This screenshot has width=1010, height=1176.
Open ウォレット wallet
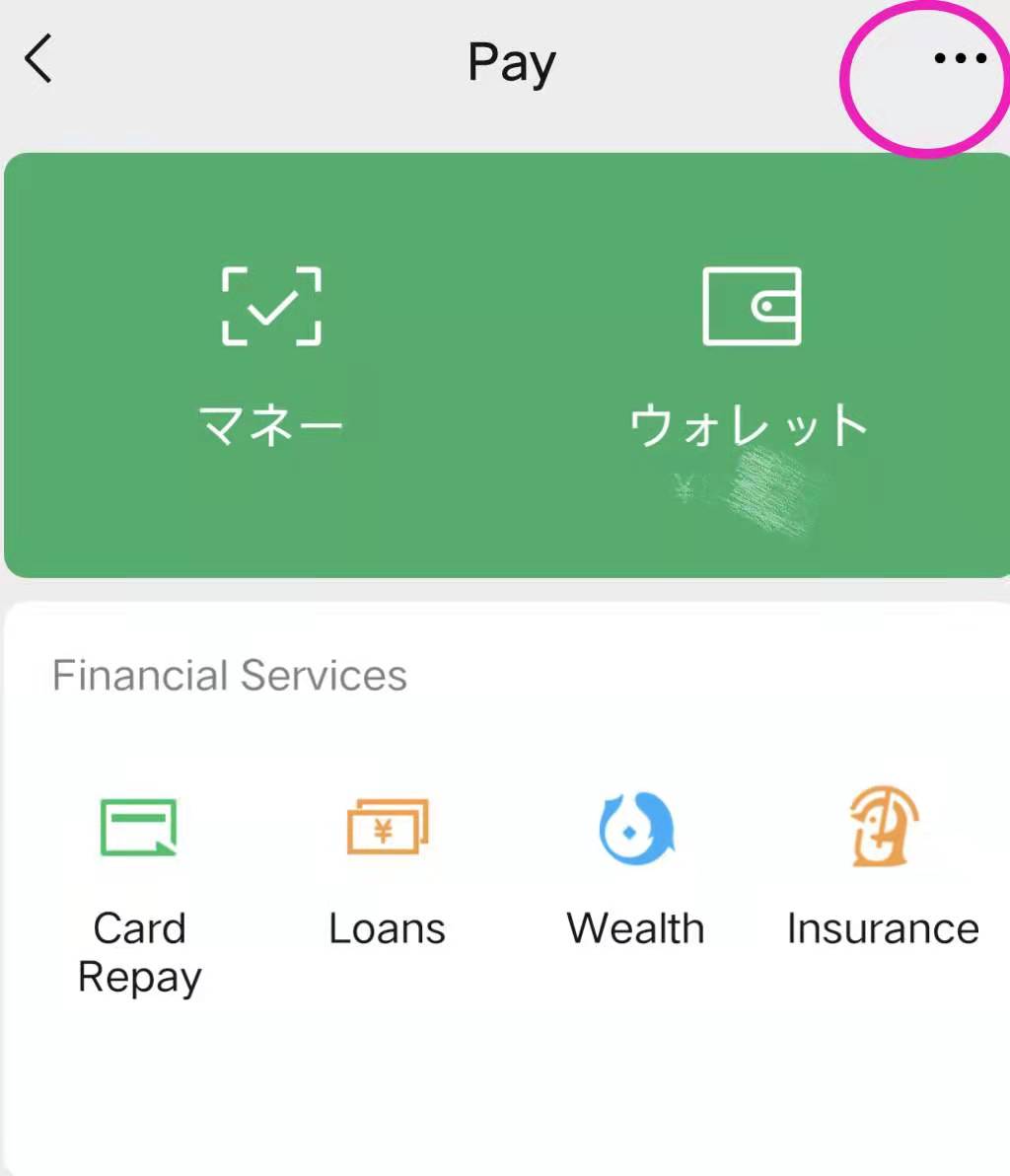click(x=750, y=355)
